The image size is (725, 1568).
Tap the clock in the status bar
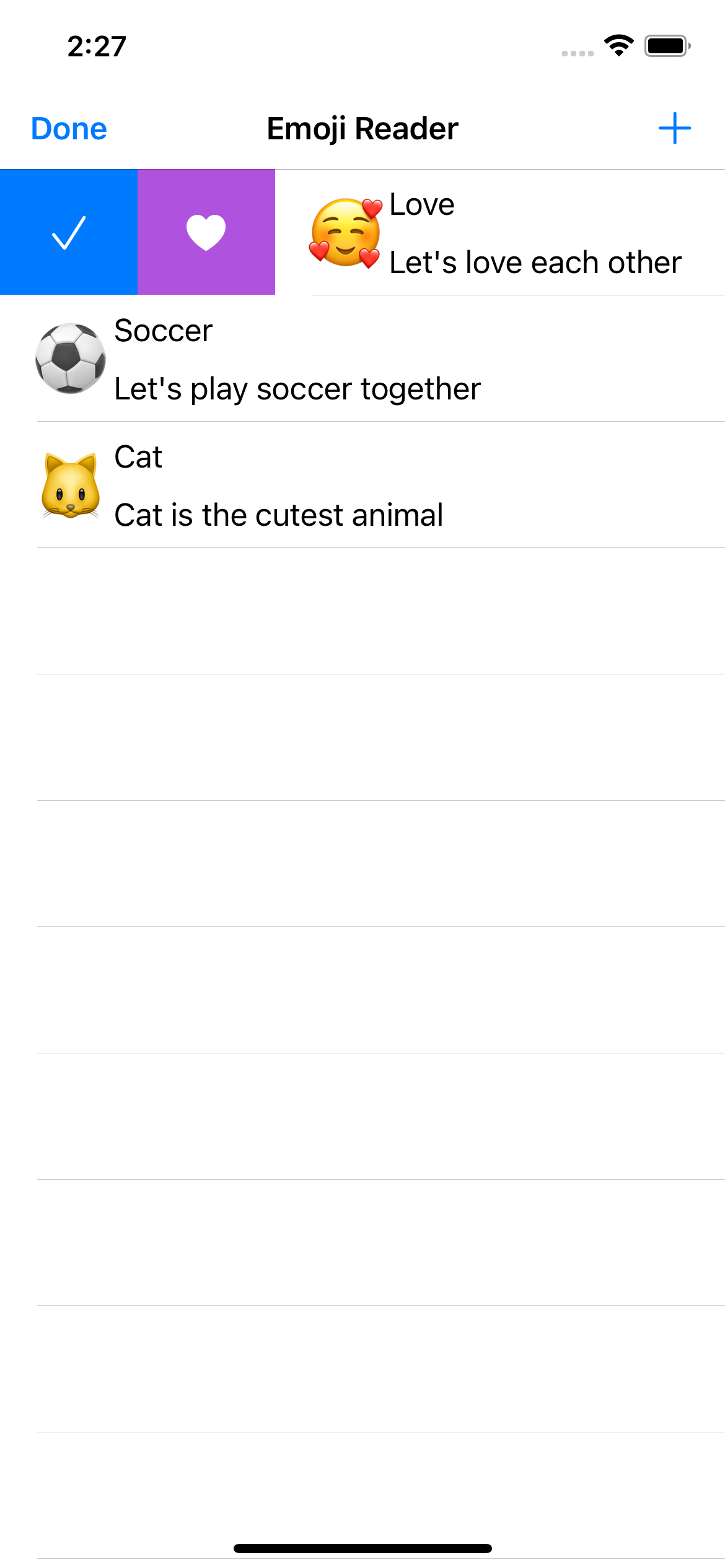(x=97, y=45)
